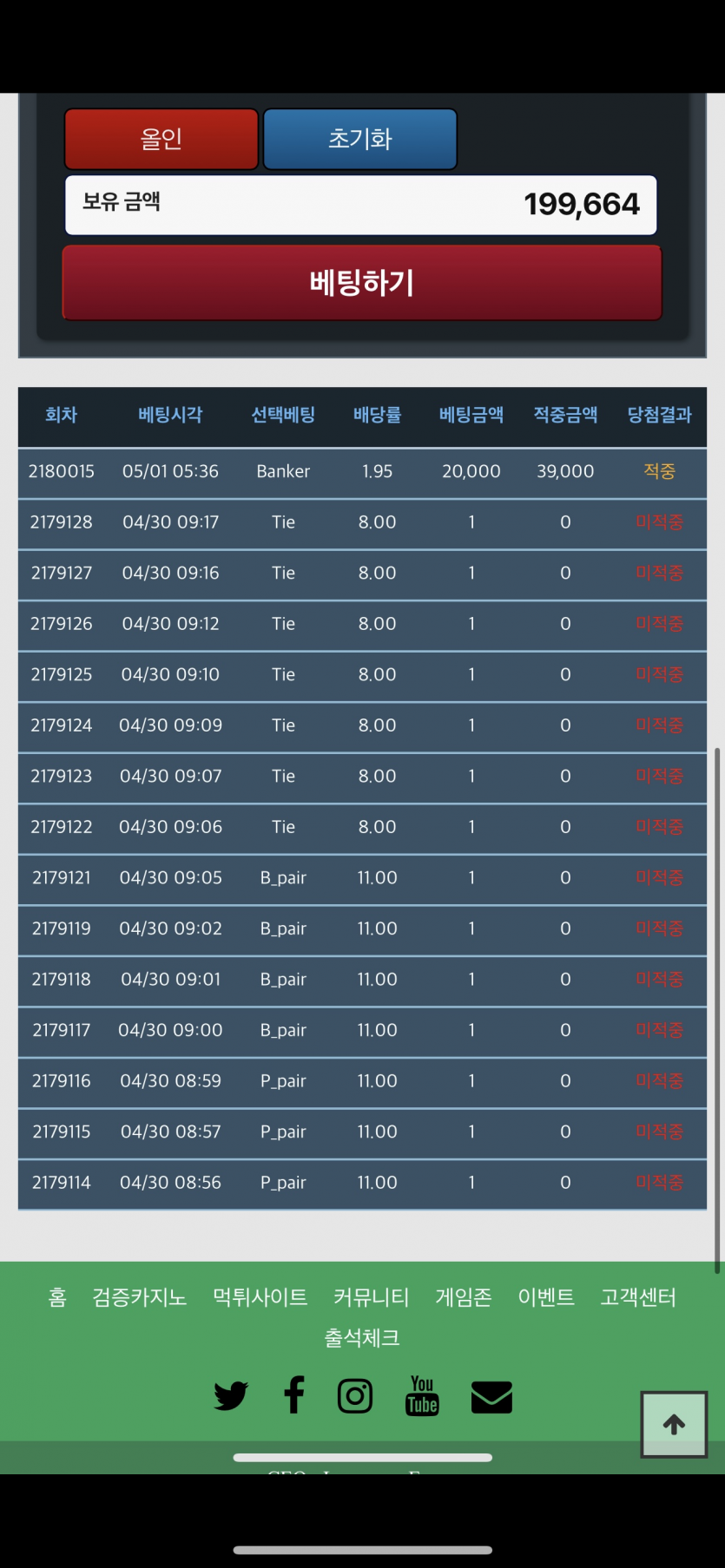Go to 출석체크 attendance check
Viewport: 725px width, 1568px height.
click(362, 1338)
